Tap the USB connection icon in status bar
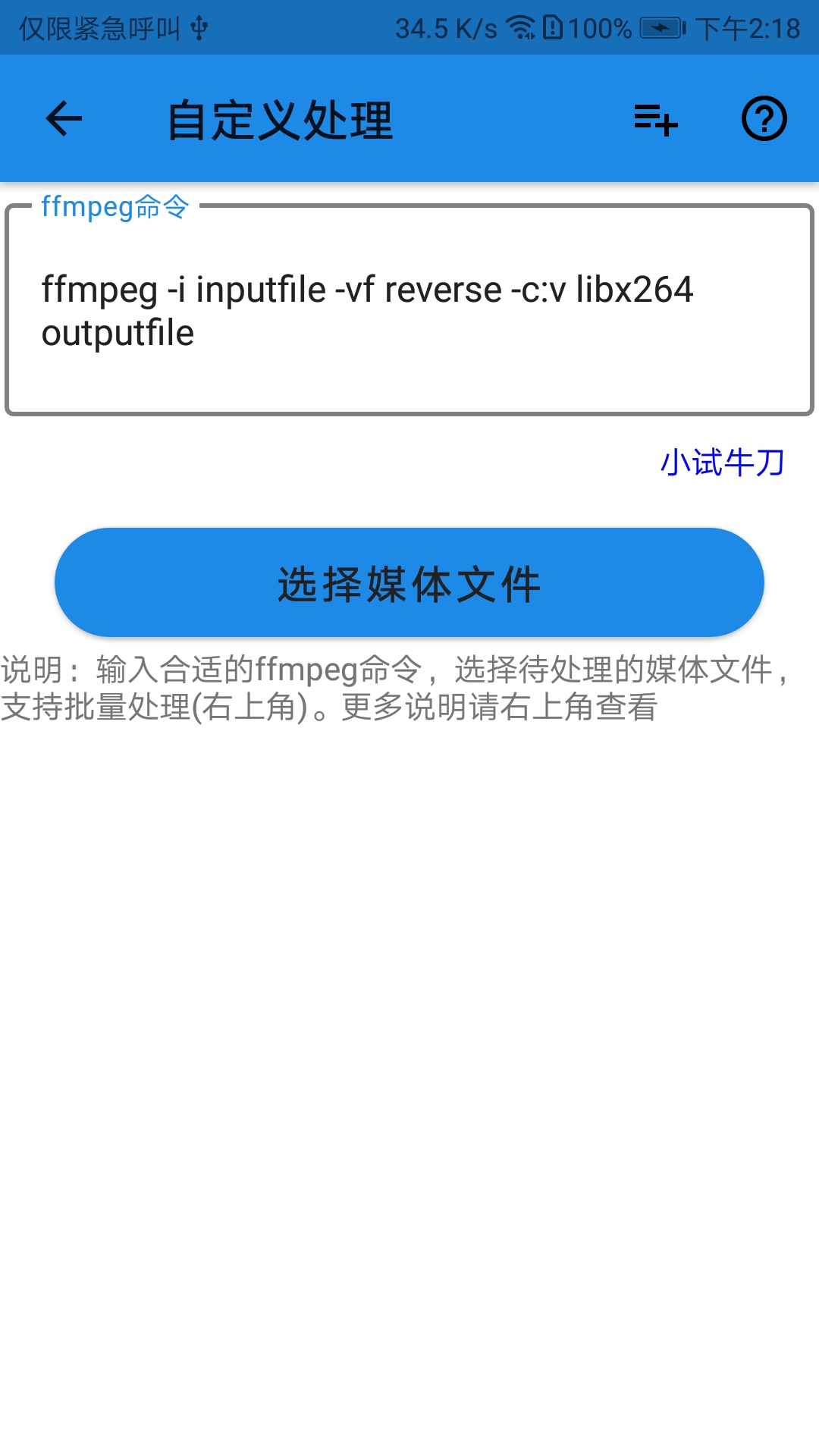The width and height of the screenshot is (819, 1456). point(199,28)
